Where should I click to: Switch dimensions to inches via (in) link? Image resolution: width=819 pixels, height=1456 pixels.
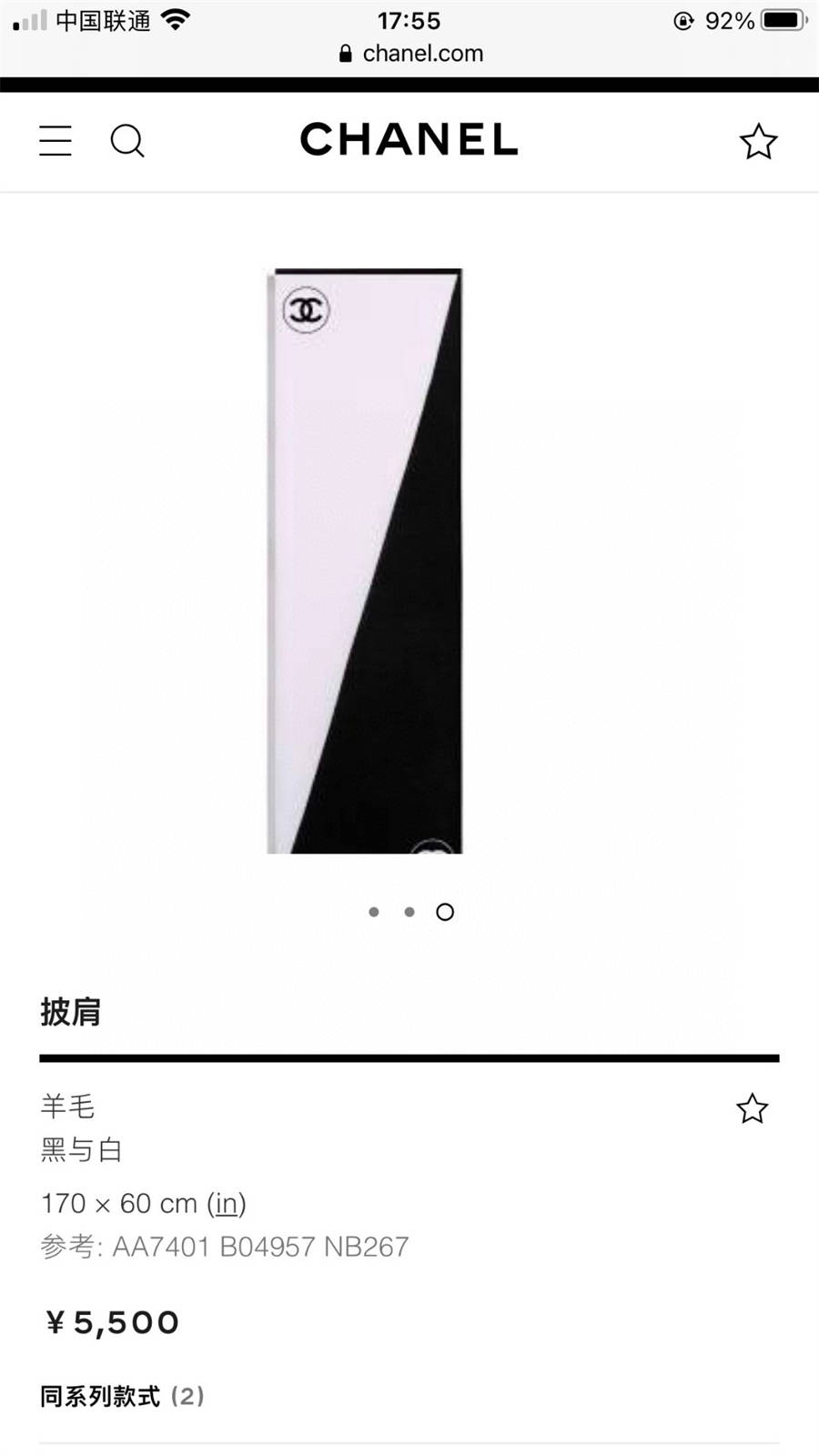(x=227, y=1204)
